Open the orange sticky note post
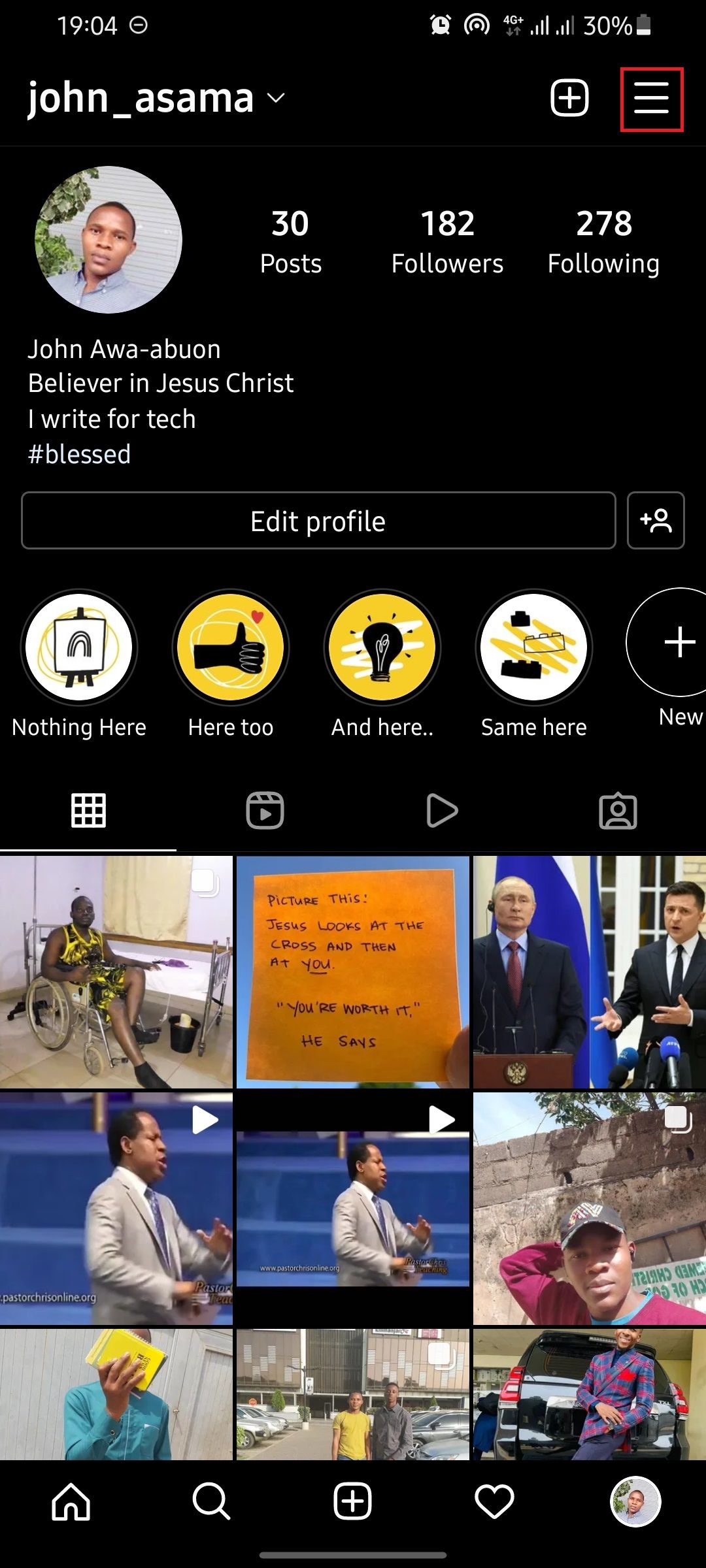The image size is (706, 1568). 353,972
